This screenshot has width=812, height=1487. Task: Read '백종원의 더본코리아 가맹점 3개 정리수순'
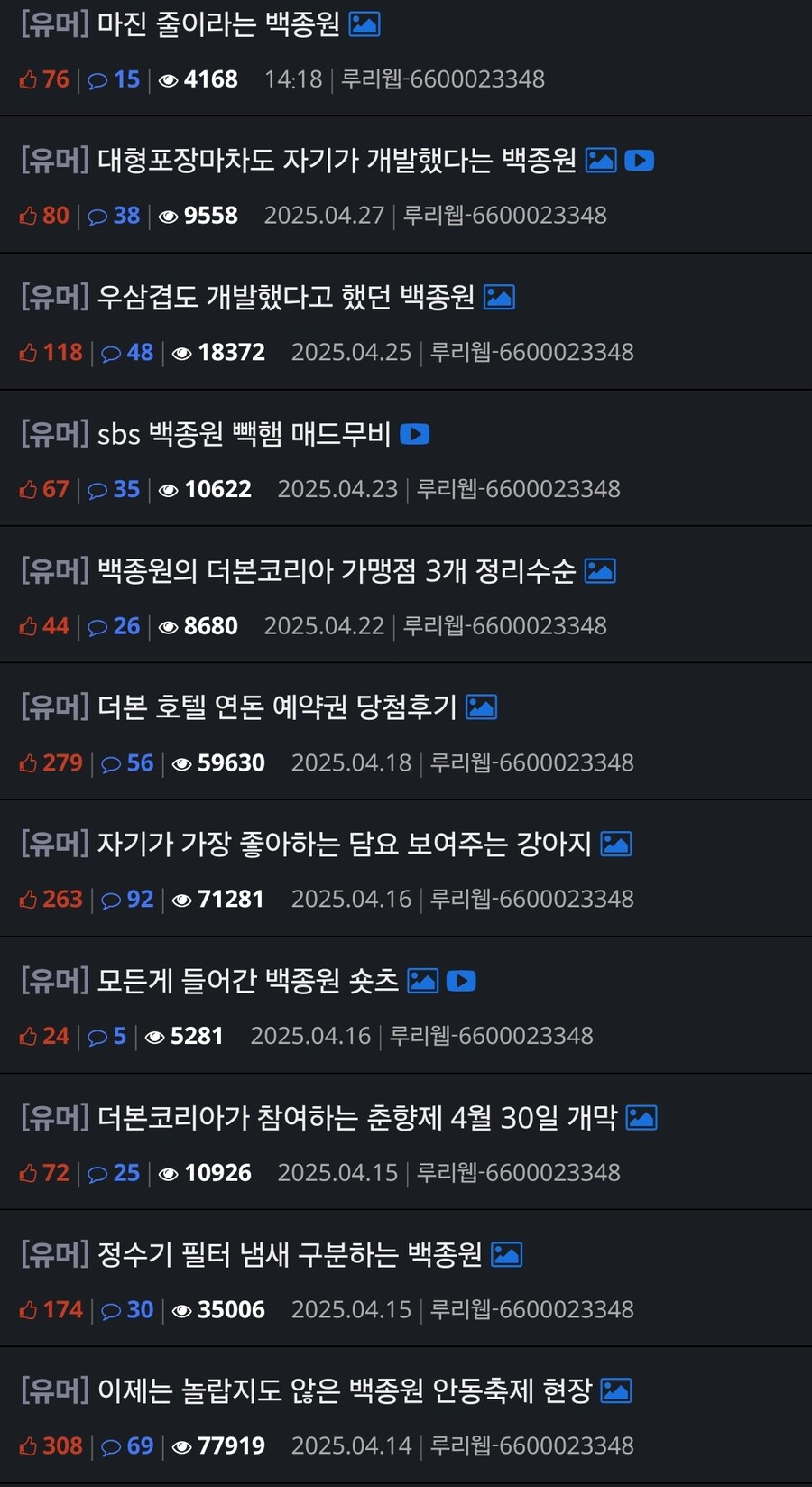(336, 571)
